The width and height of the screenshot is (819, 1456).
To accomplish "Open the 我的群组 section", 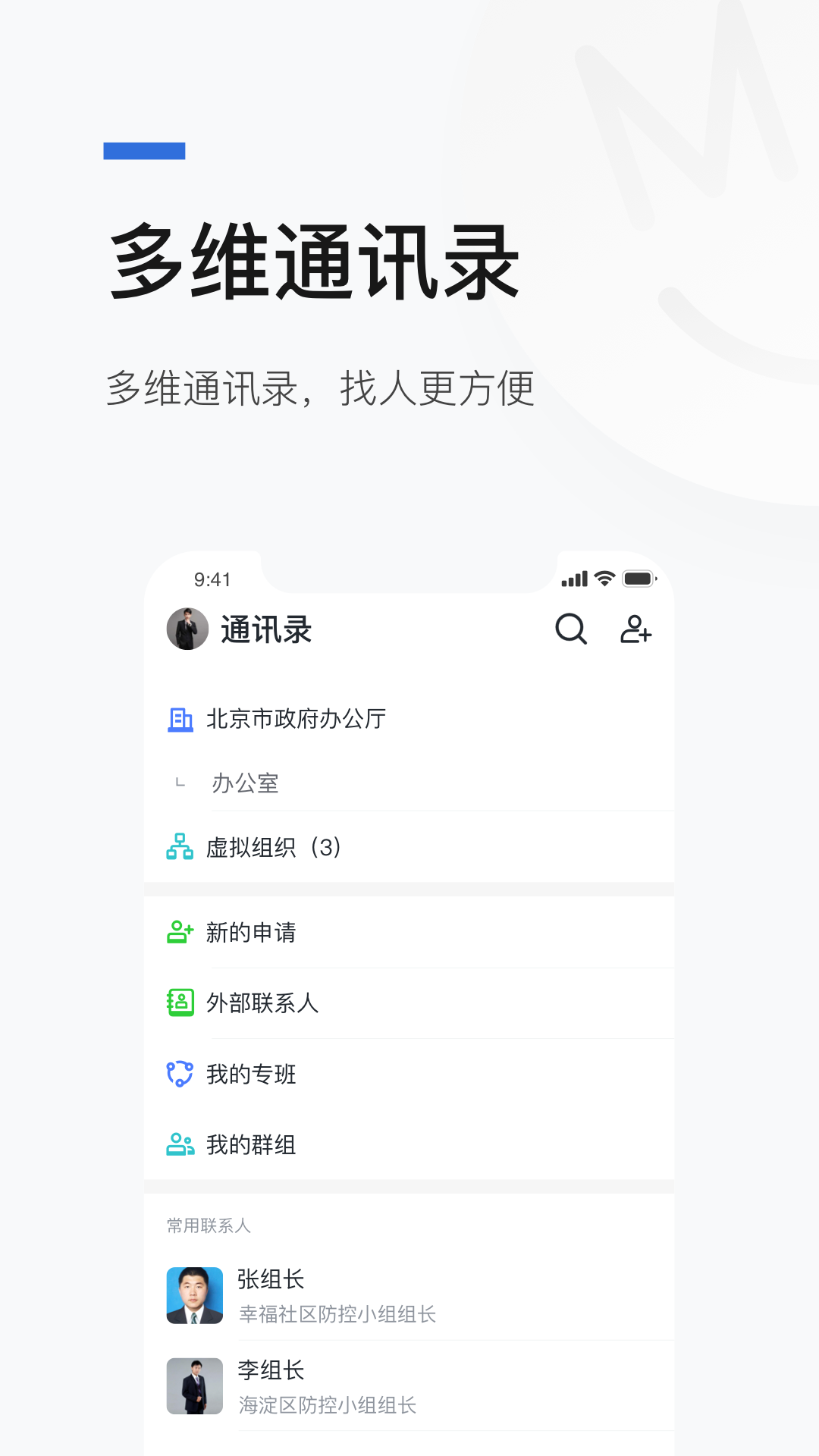I will coord(253,1144).
